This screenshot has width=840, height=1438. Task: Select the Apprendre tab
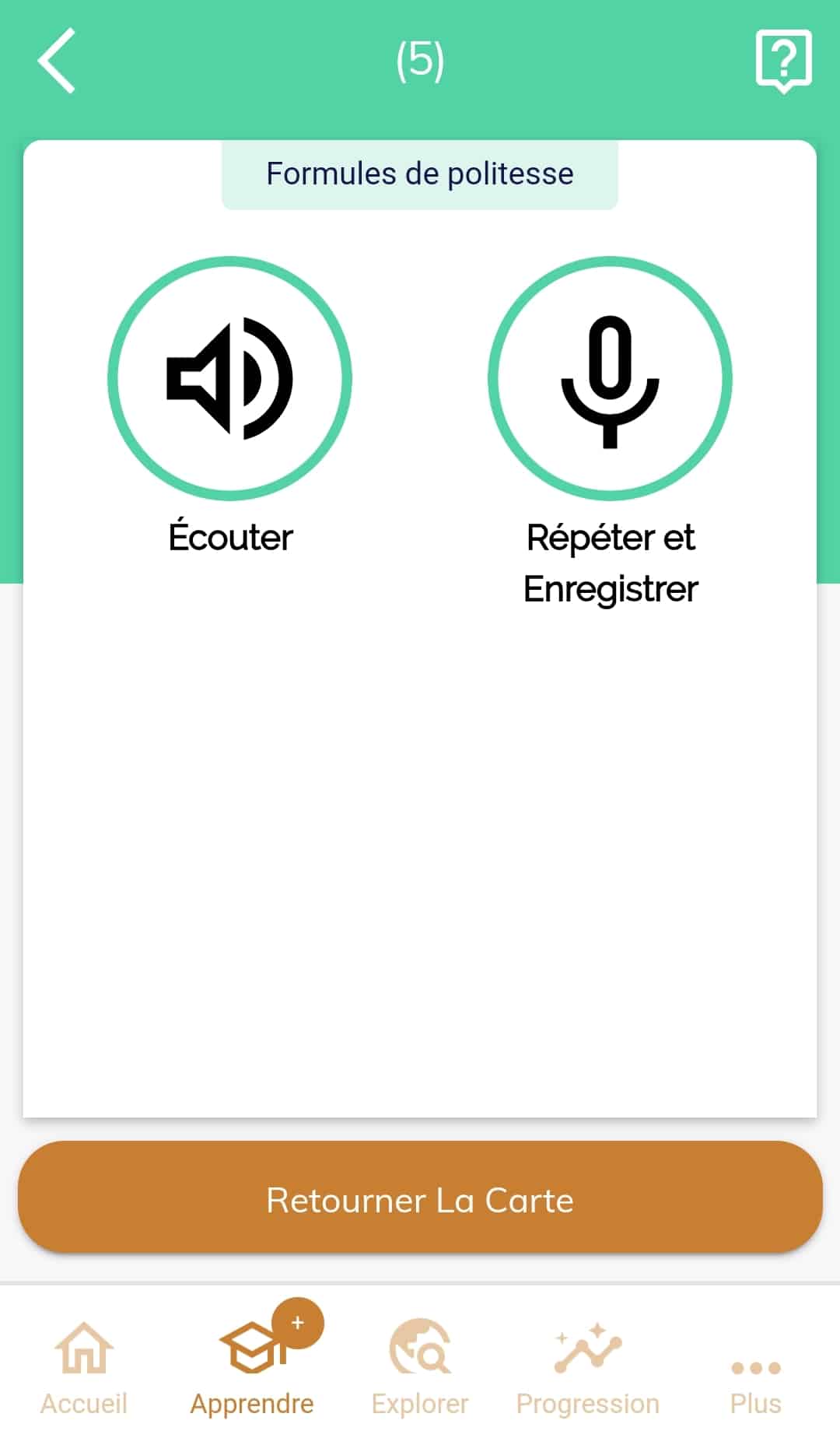click(x=252, y=1368)
